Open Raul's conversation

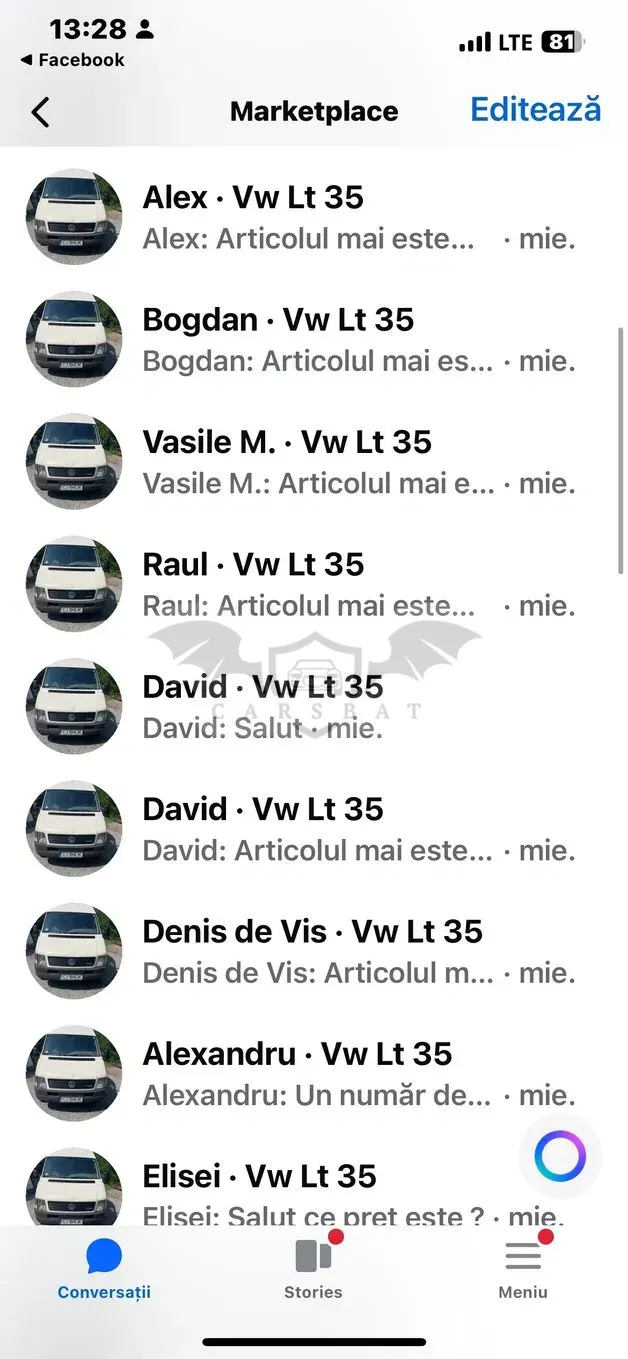[314, 583]
